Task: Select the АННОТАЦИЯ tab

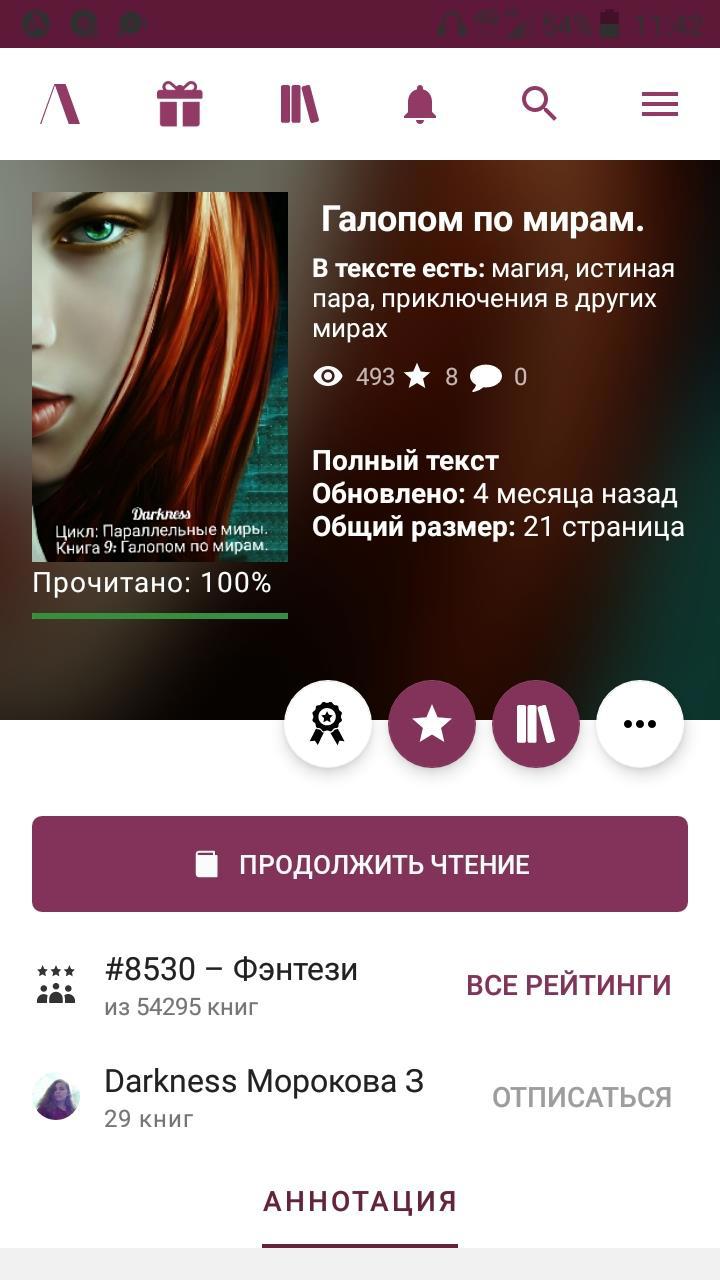Action: pos(360,1201)
